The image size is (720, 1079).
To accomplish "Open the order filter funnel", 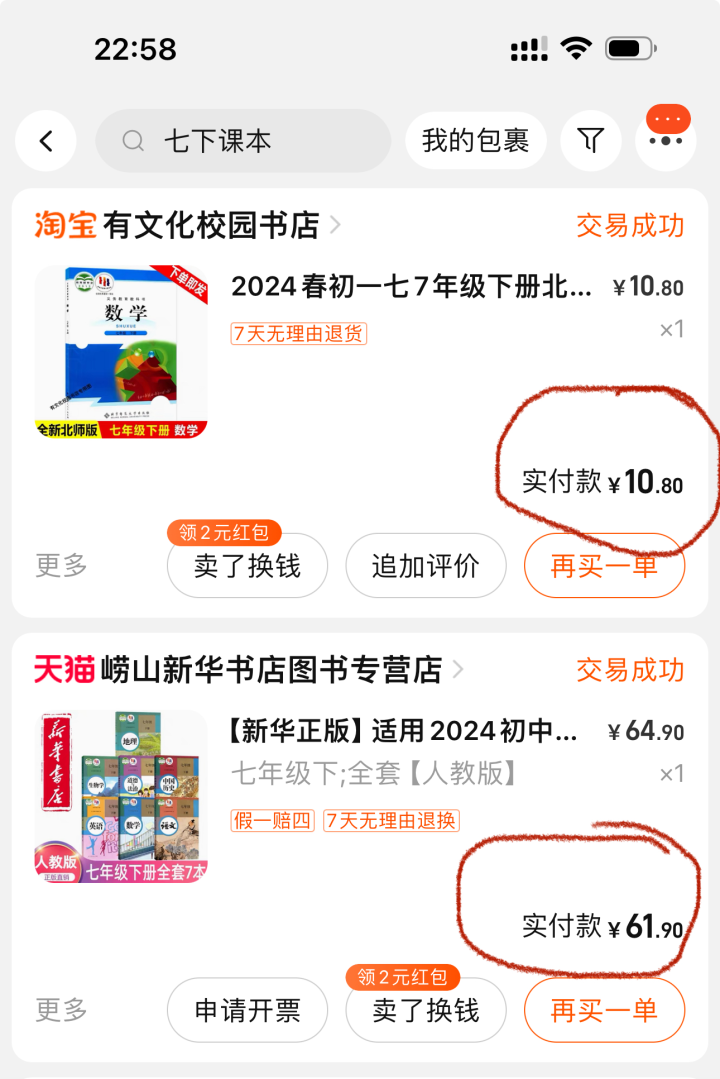I will click(x=591, y=141).
